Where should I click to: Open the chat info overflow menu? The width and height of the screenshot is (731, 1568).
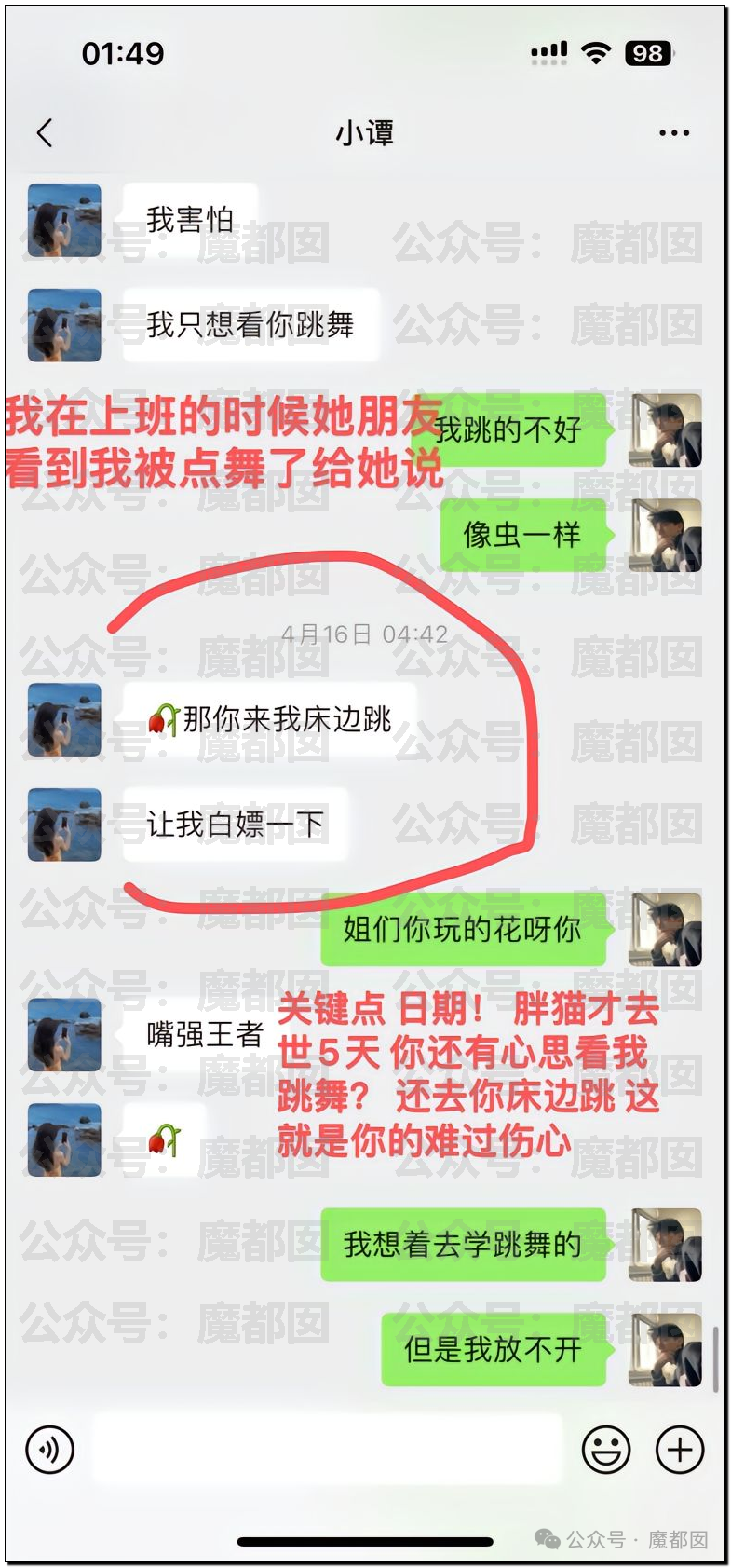(x=673, y=133)
